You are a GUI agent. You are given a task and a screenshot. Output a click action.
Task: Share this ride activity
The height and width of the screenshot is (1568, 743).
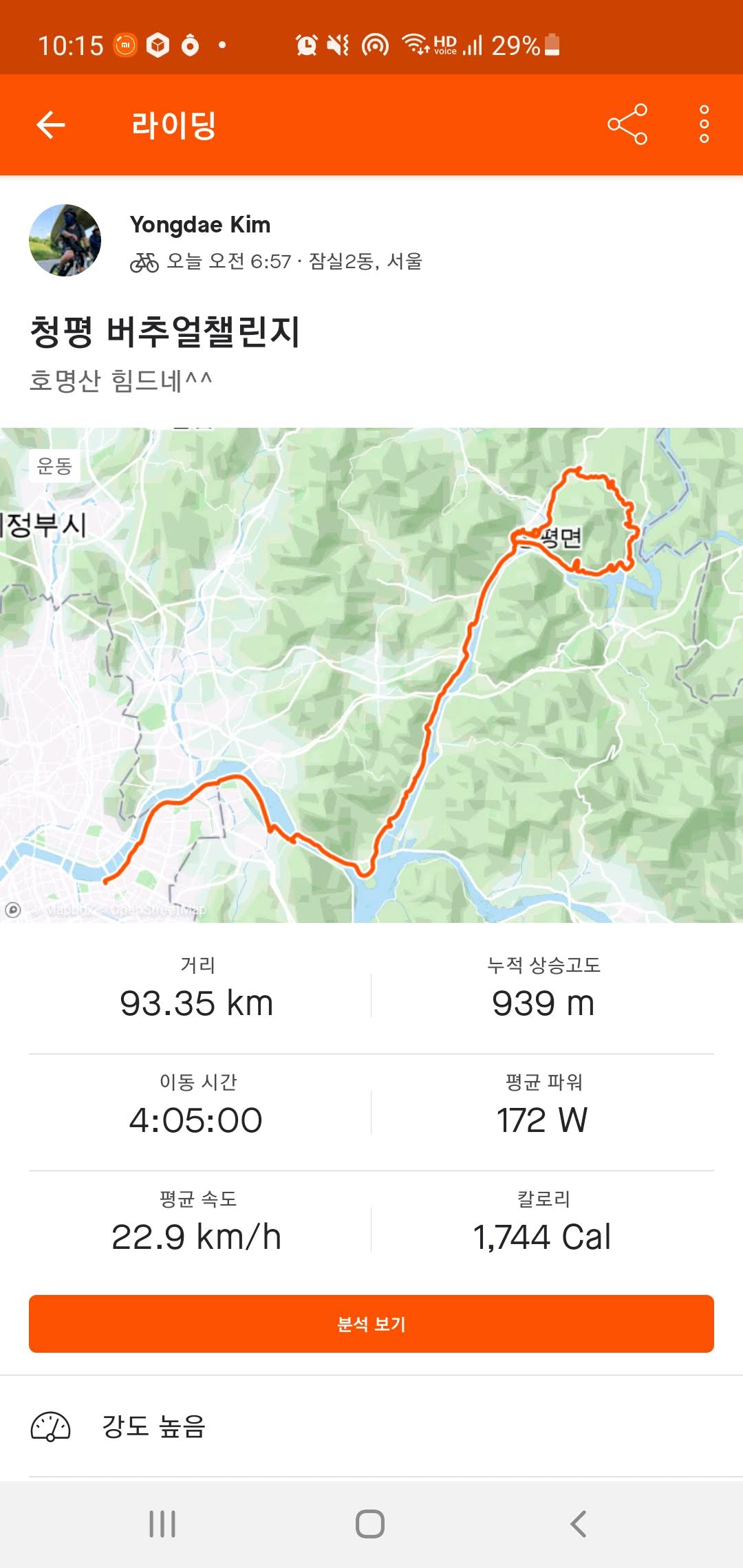[x=627, y=124]
